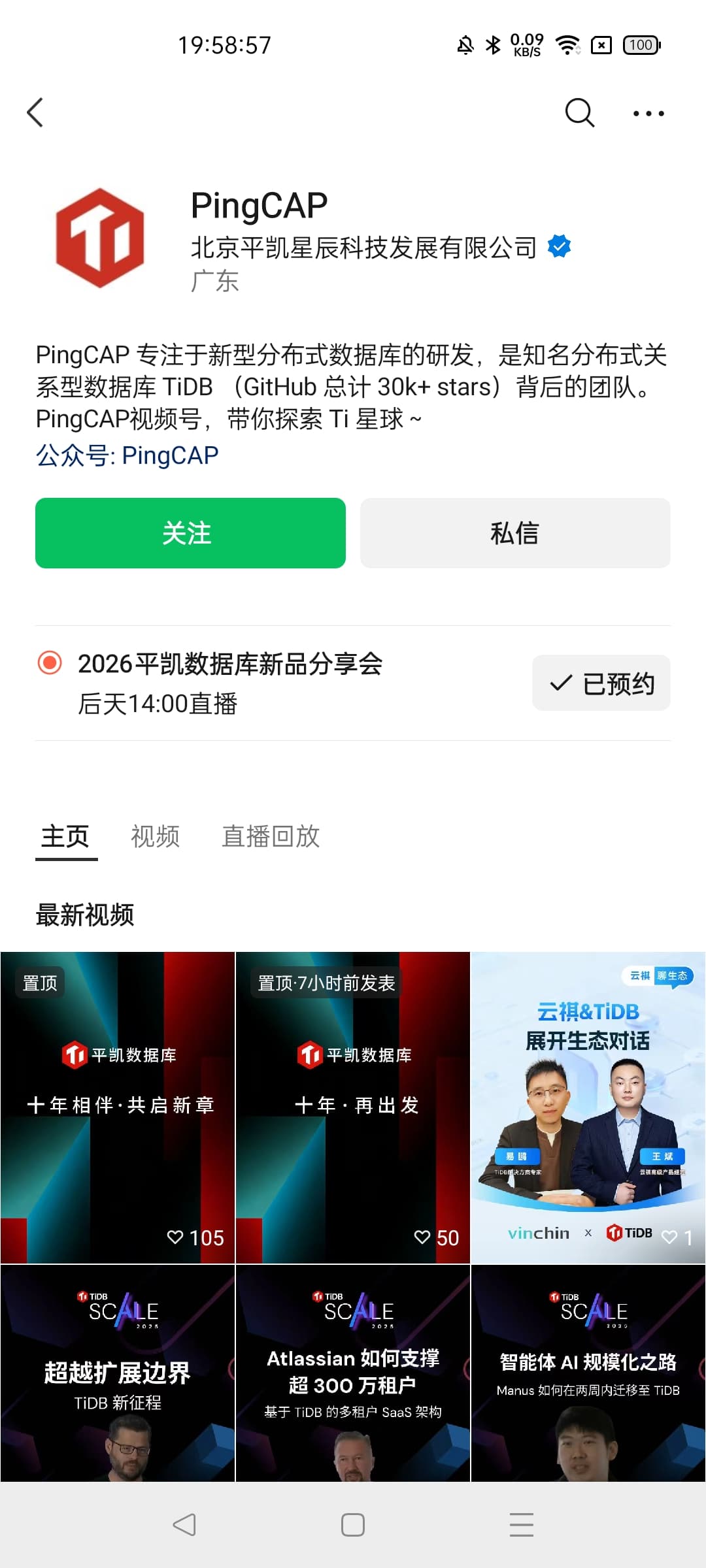Open the three-dot overflow menu
The image size is (706, 1568).
(648, 113)
